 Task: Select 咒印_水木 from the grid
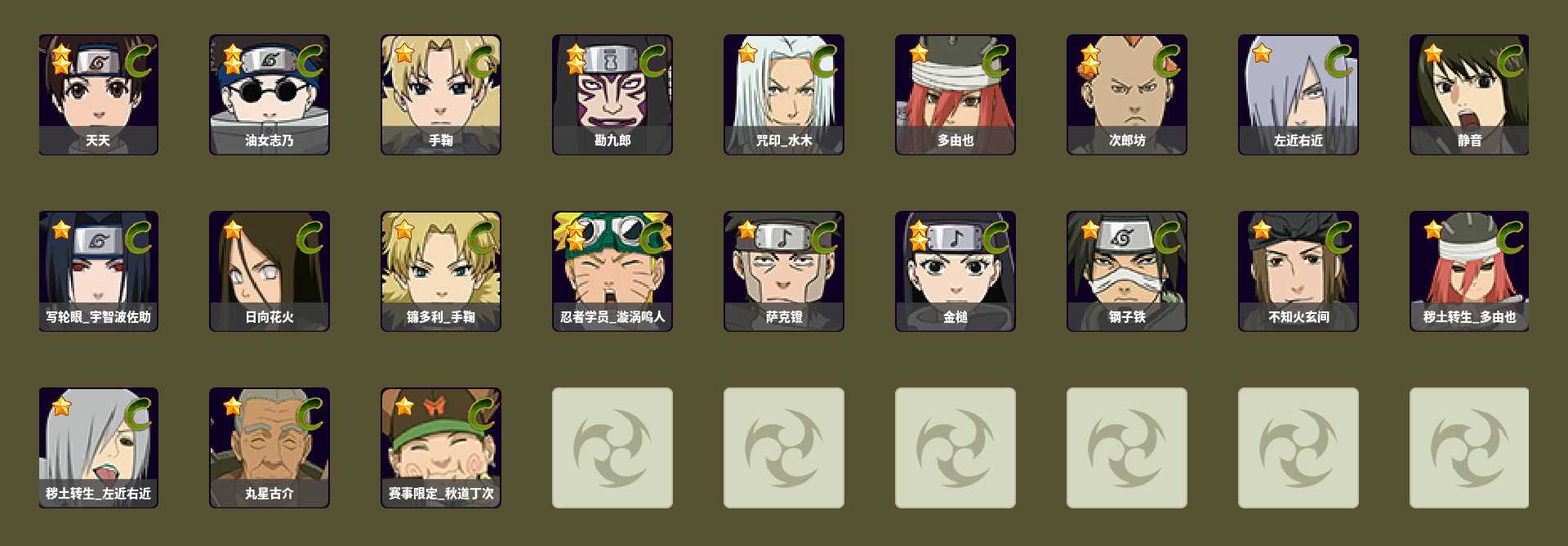[784, 94]
